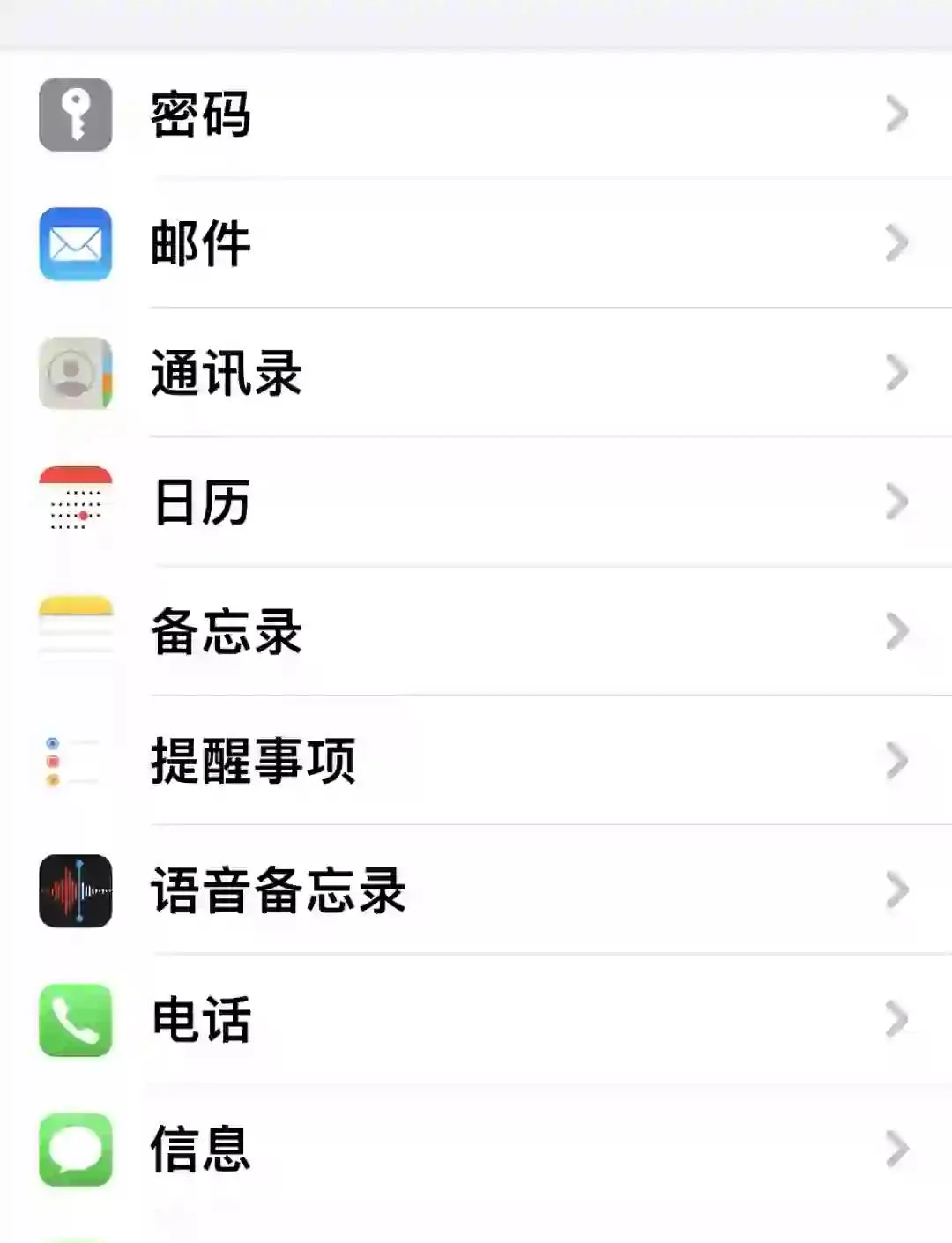Tap the Contacts (通讯录) app icon
The image size is (952, 1243).
(75, 374)
